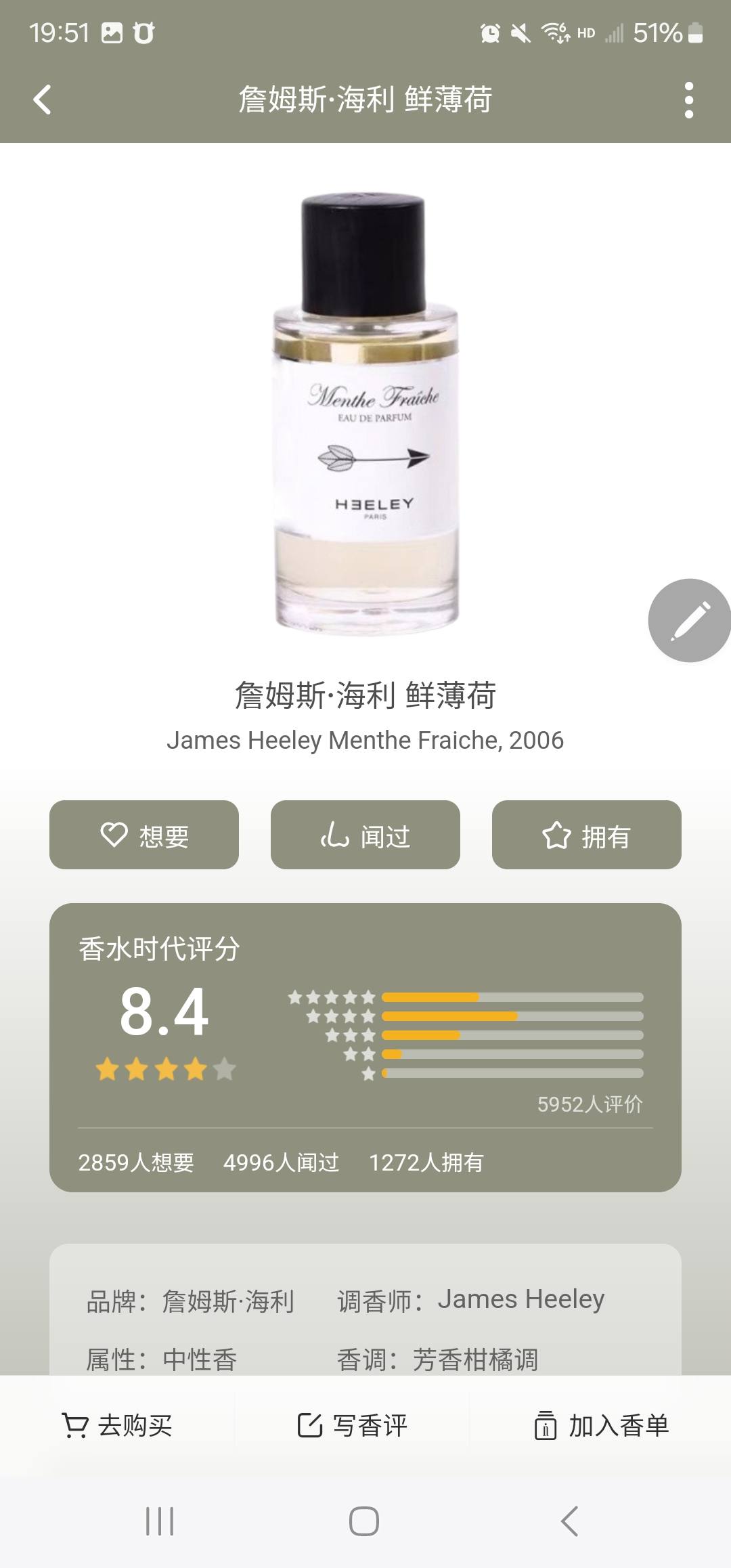The height and width of the screenshot is (1568, 731).
Task: Mark perfume as 想要 (want)
Action: tap(144, 835)
